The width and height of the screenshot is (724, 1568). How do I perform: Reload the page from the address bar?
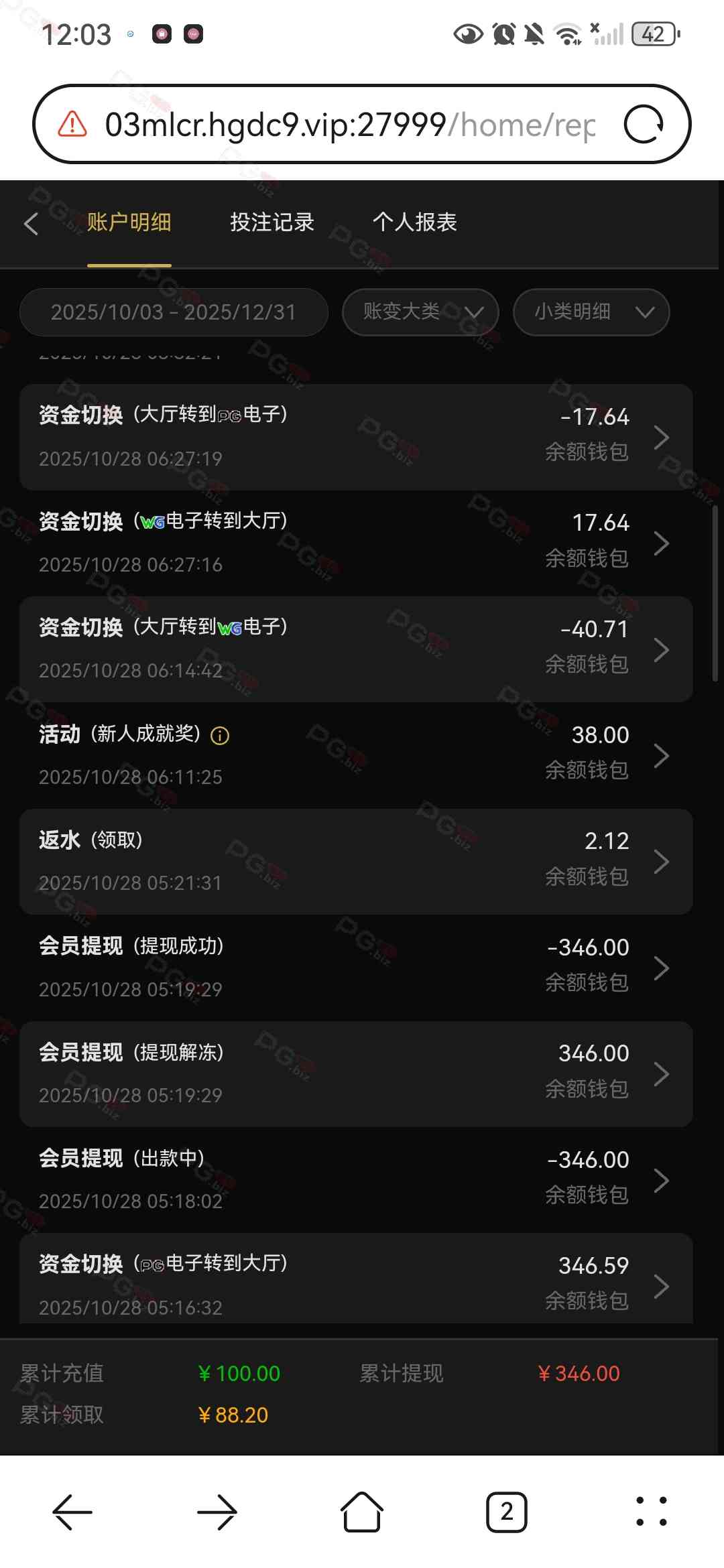click(644, 125)
